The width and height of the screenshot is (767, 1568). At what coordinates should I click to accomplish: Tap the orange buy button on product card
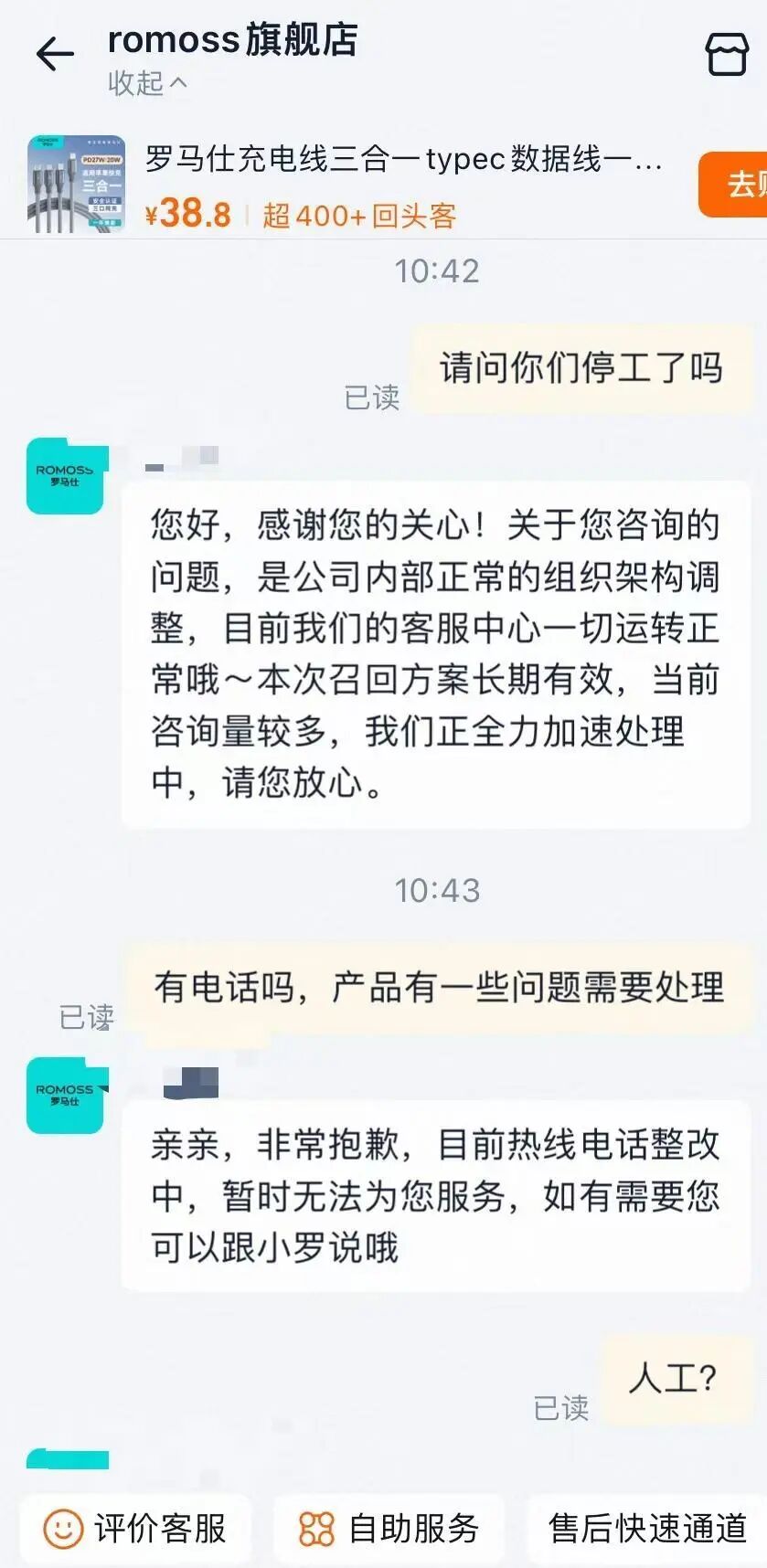tap(734, 184)
